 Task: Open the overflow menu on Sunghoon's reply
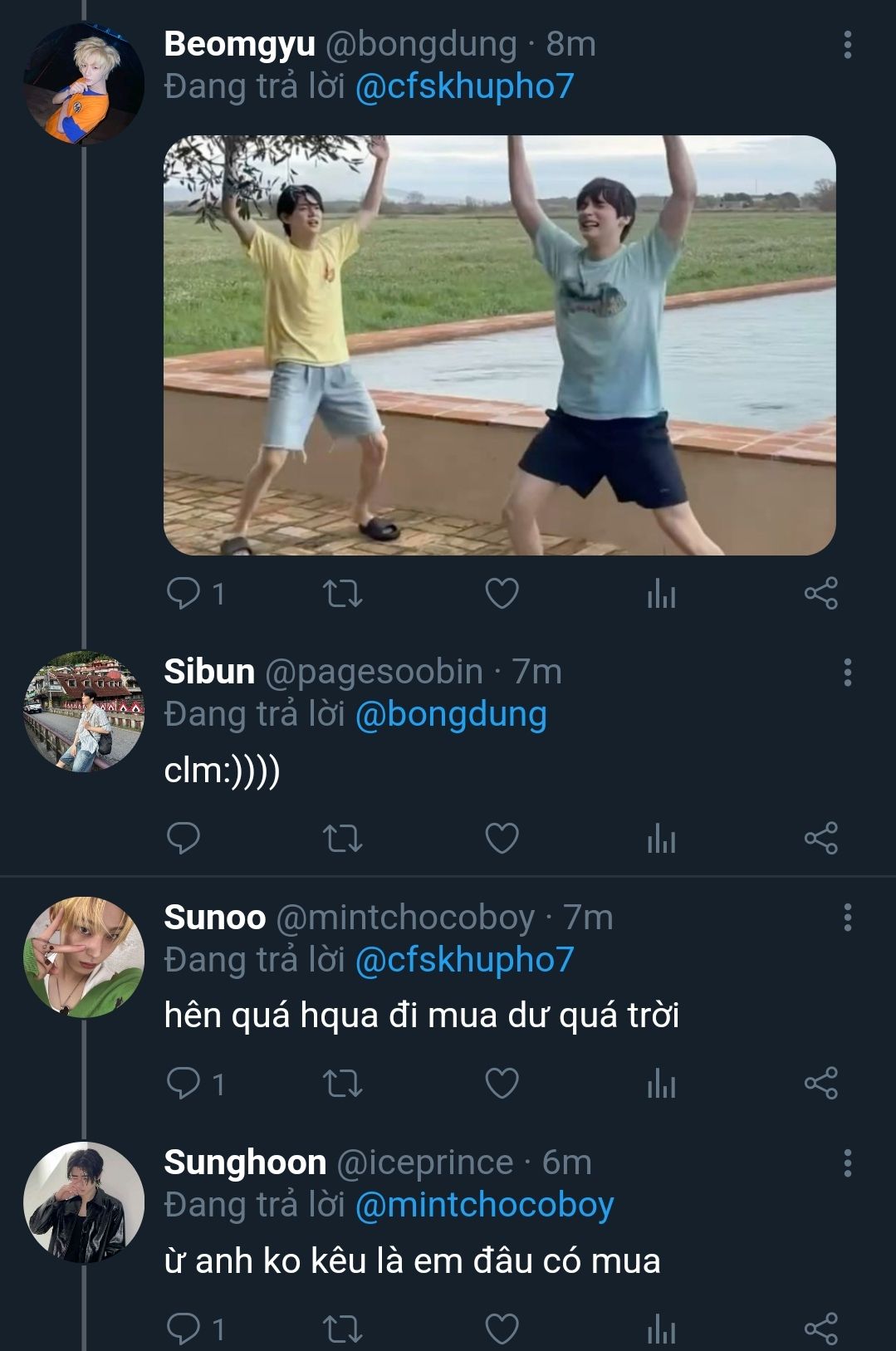tap(847, 1163)
